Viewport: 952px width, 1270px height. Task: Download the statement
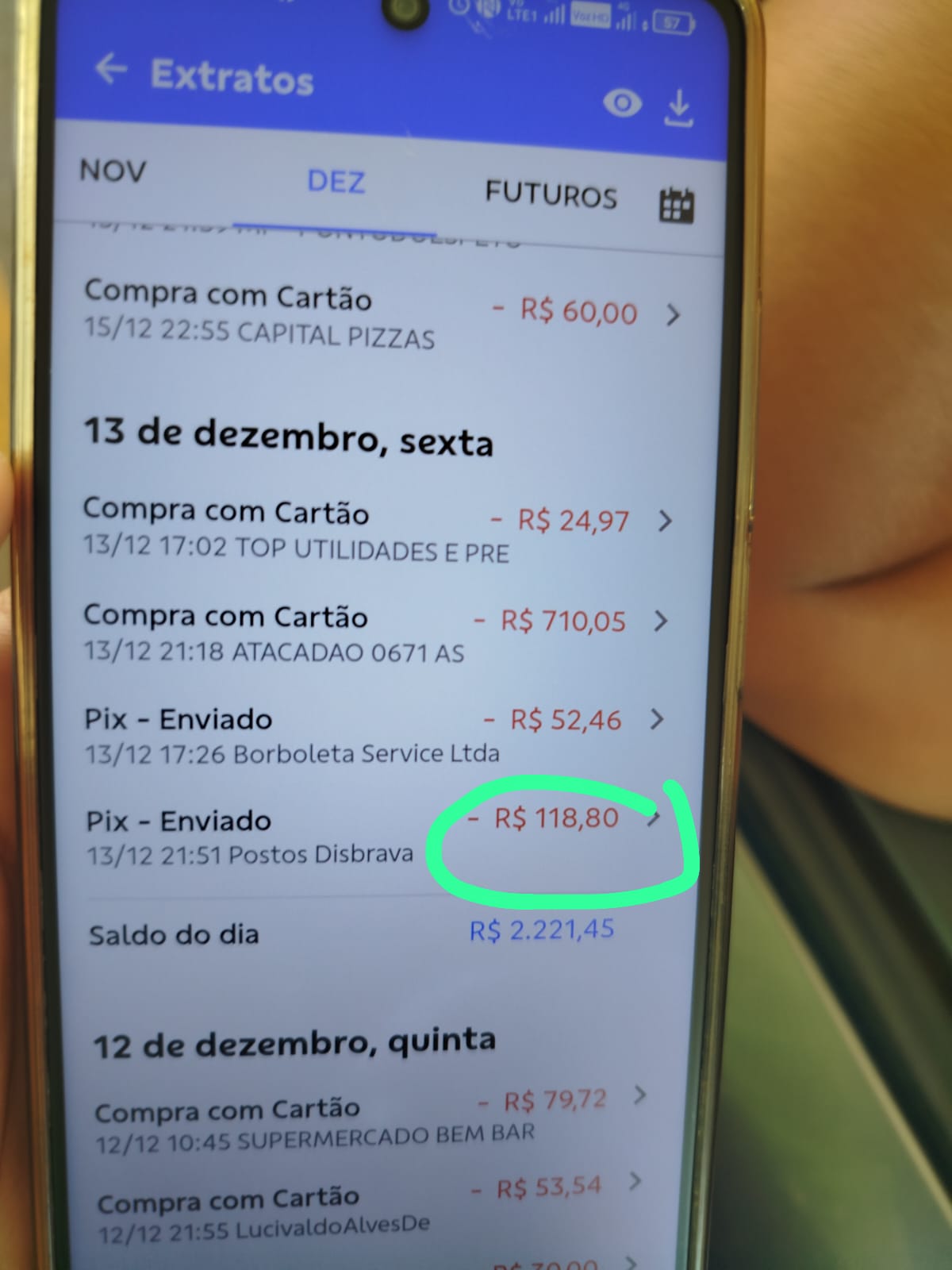click(x=679, y=109)
